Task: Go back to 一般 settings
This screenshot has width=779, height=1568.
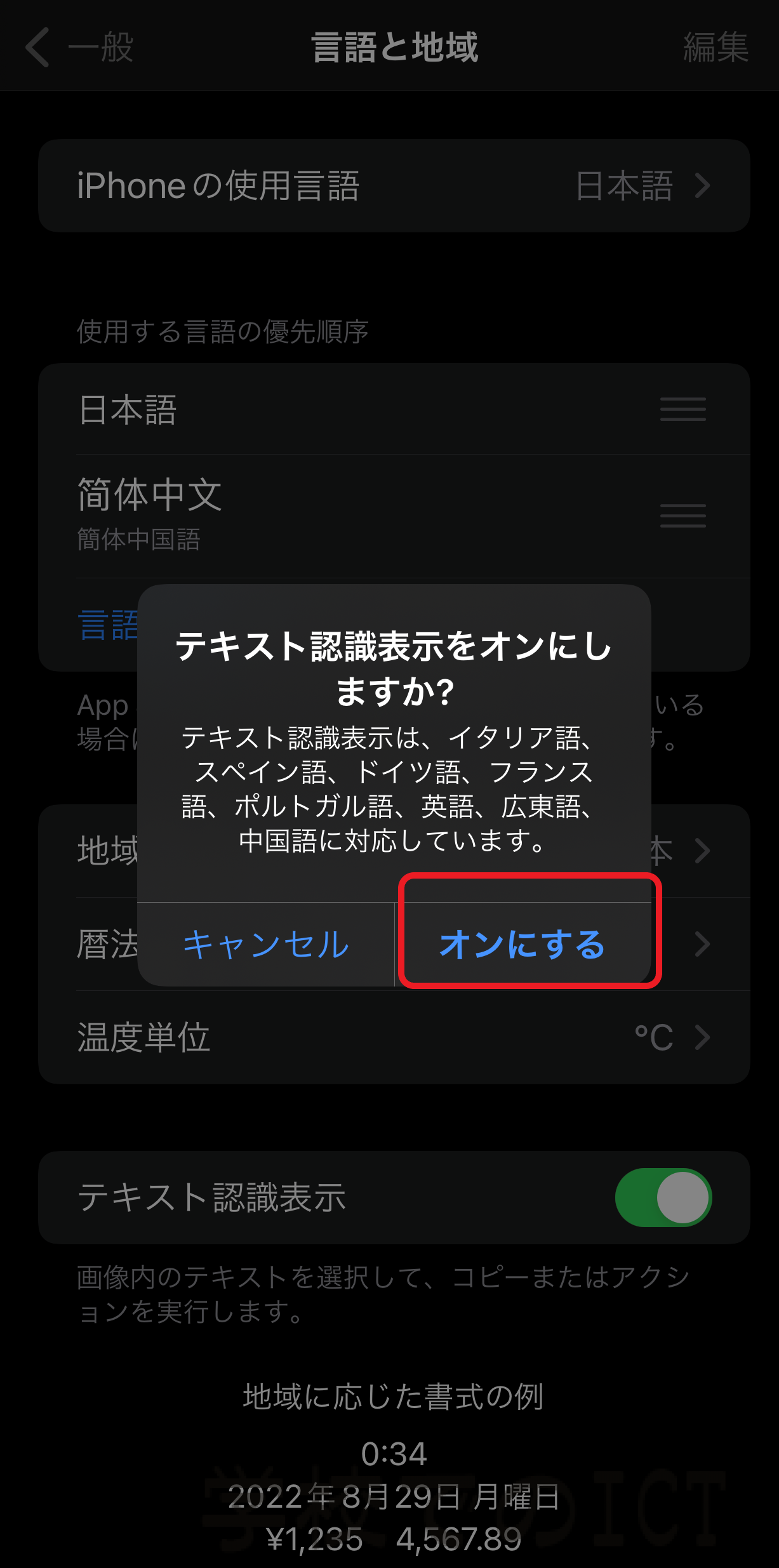Action: (79, 47)
